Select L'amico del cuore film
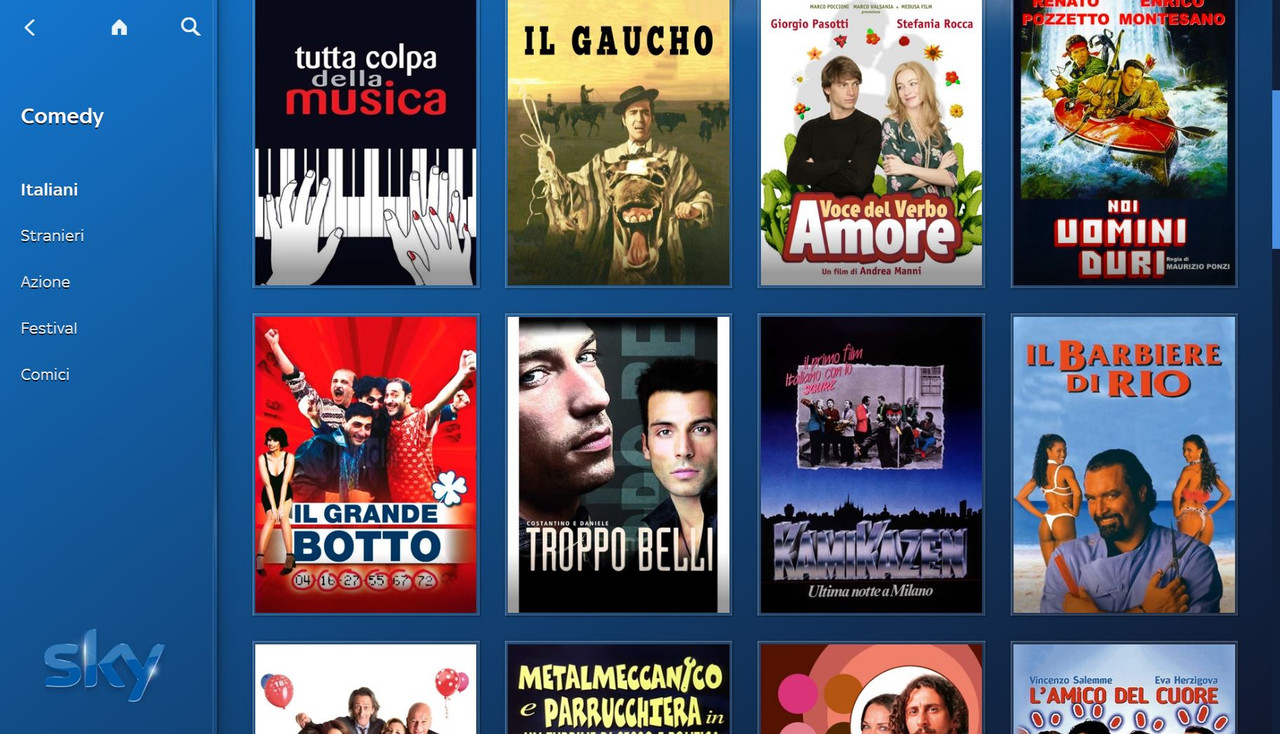This screenshot has height=734, width=1280. coord(1124,690)
